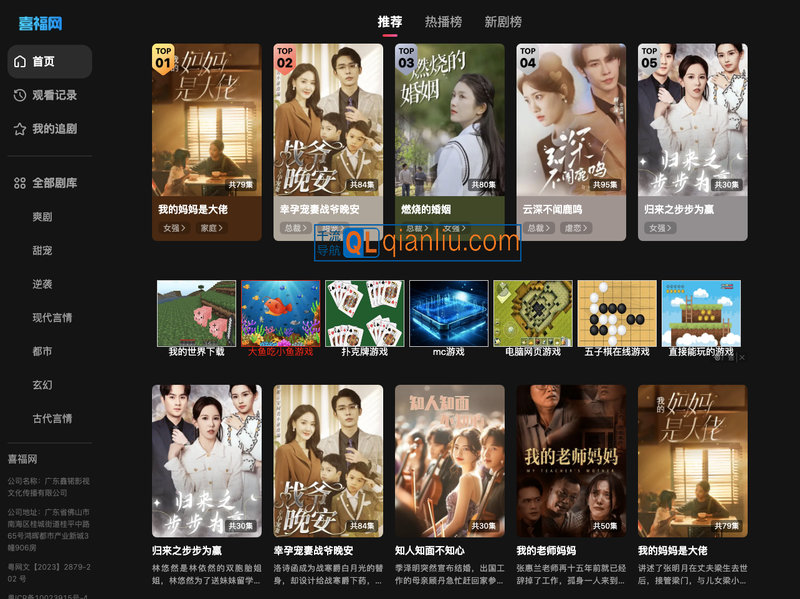Open the 我的老师妈妈 drama card
The width and height of the screenshot is (800, 599).
(x=571, y=460)
